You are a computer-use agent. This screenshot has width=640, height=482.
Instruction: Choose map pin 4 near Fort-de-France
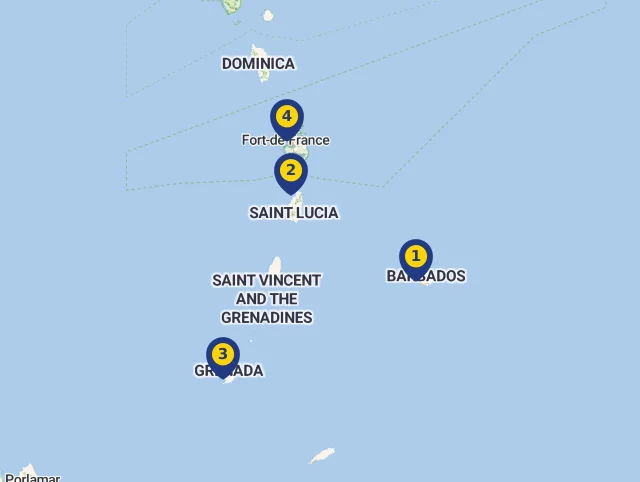(x=287, y=117)
